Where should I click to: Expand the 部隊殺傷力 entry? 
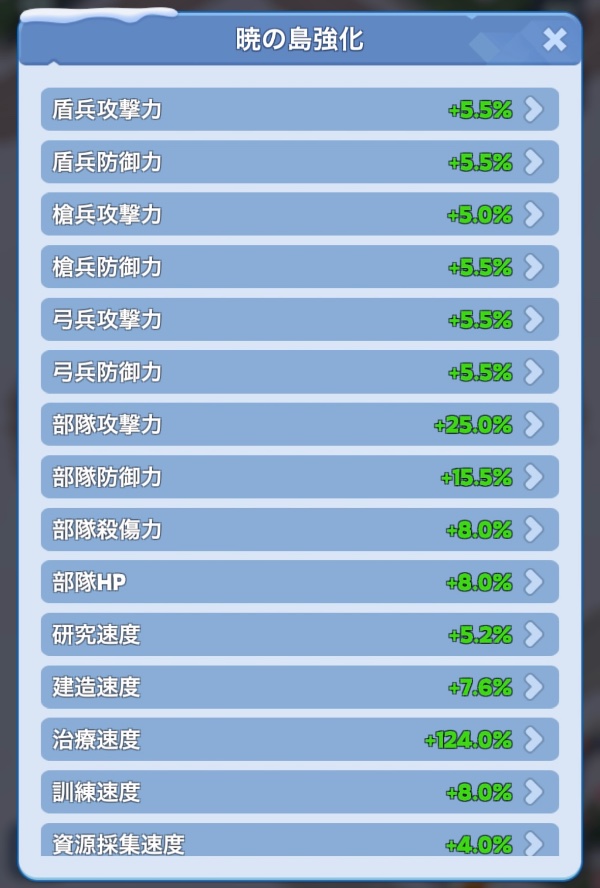tap(300, 530)
